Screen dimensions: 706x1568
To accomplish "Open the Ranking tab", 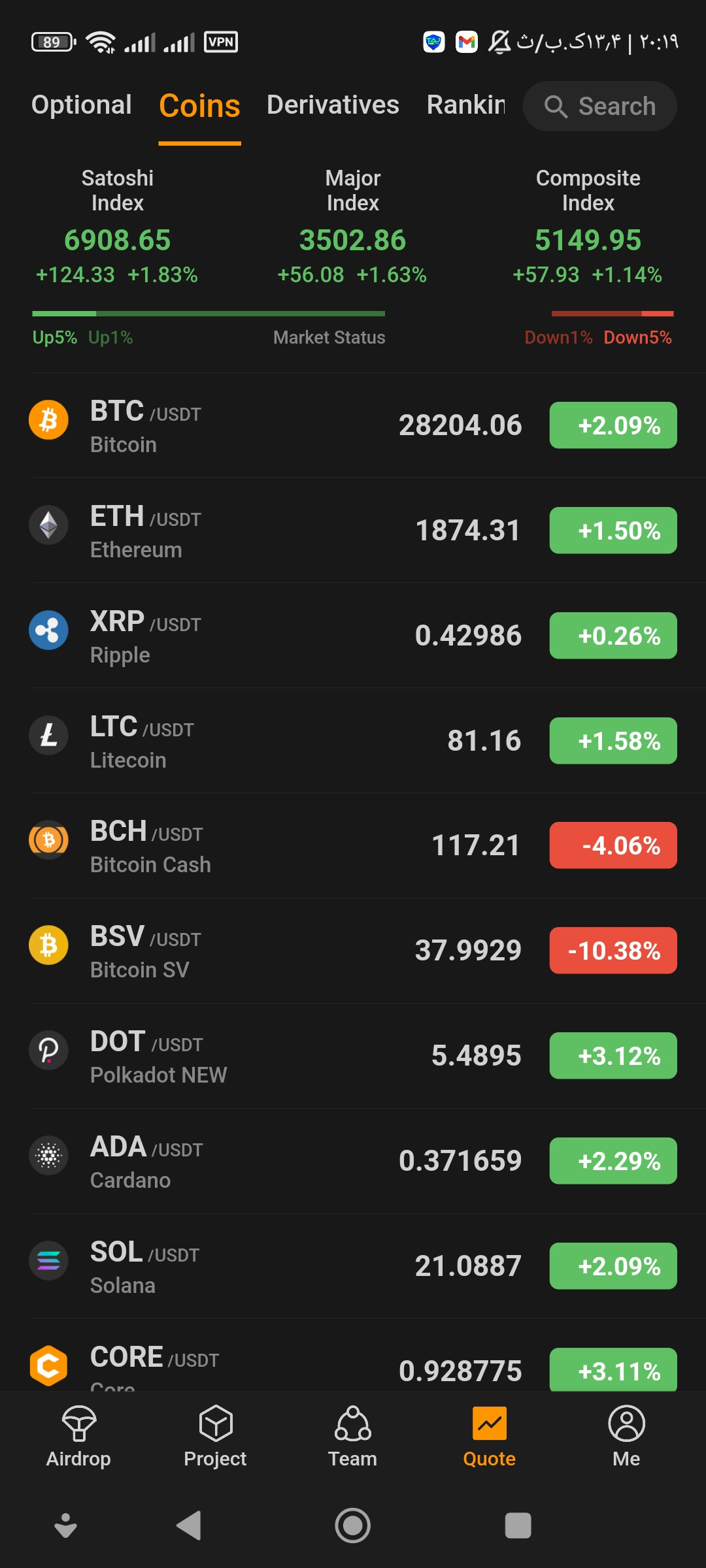I will pos(466,105).
